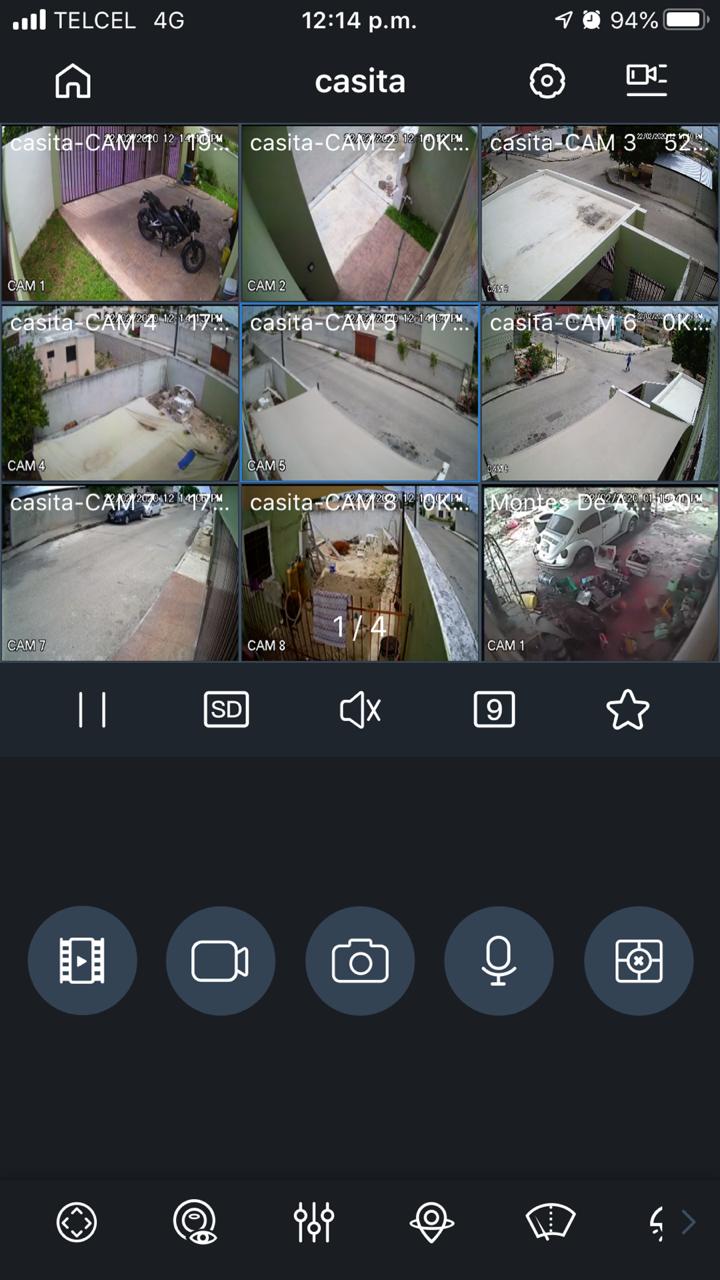Unmute the camera audio
Screen dimensions: 720x1280
360,710
